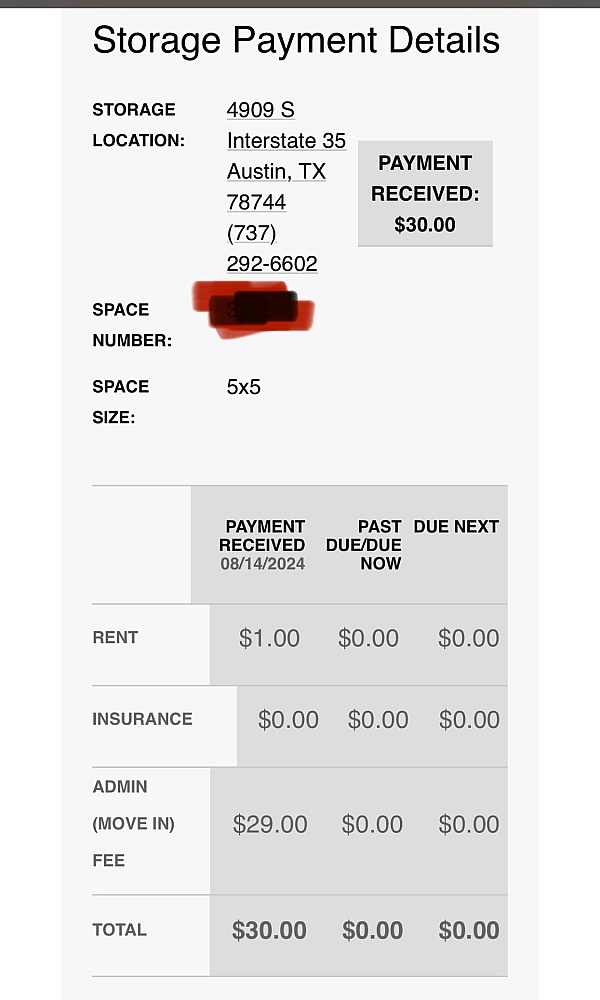The width and height of the screenshot is (600, 1000).
Task: Call the (737) 292-6602 phone number link
Action: pos(272,248)
